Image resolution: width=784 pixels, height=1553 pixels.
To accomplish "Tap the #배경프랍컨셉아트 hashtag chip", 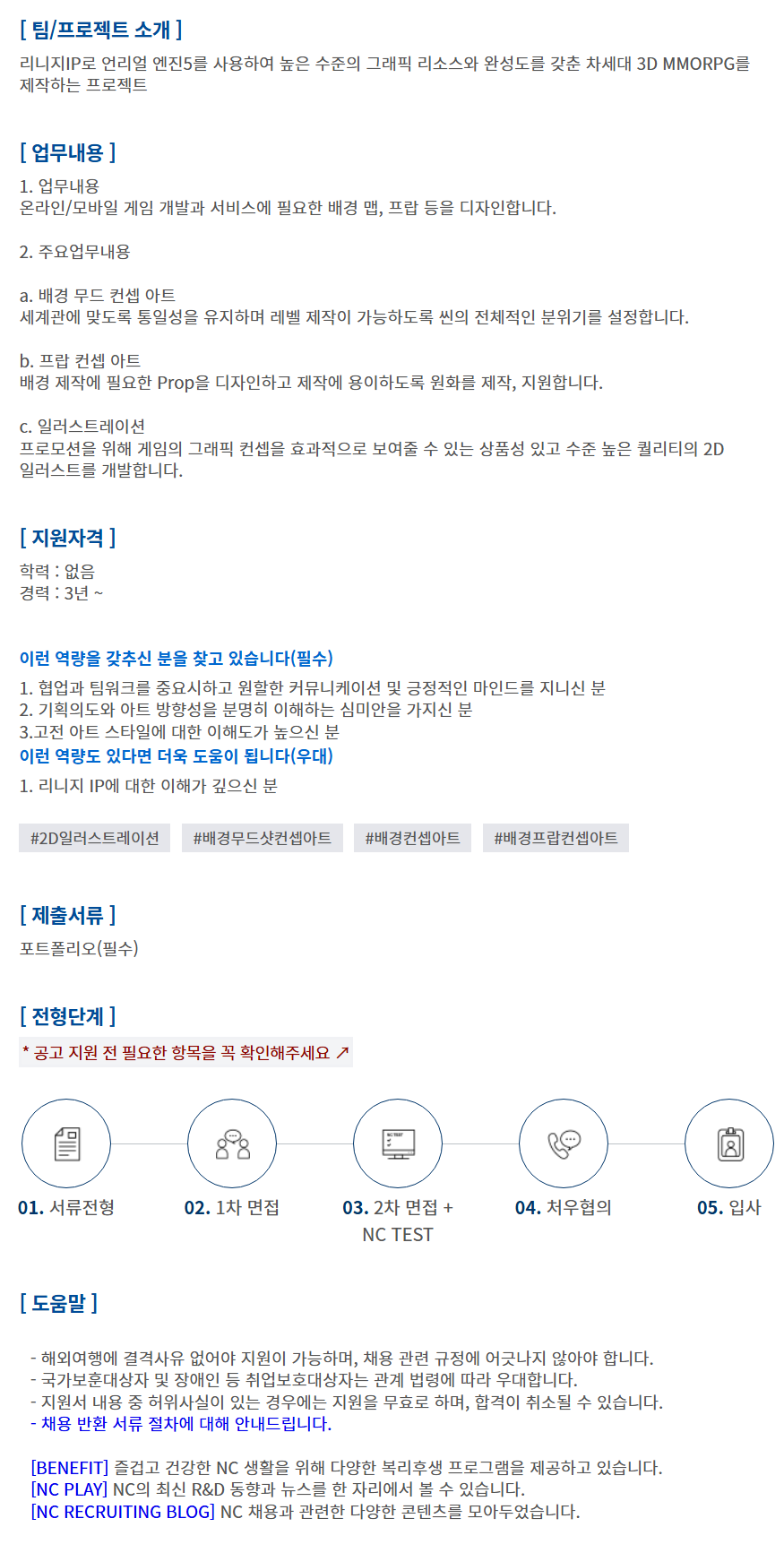I will [x=556, y=838].
